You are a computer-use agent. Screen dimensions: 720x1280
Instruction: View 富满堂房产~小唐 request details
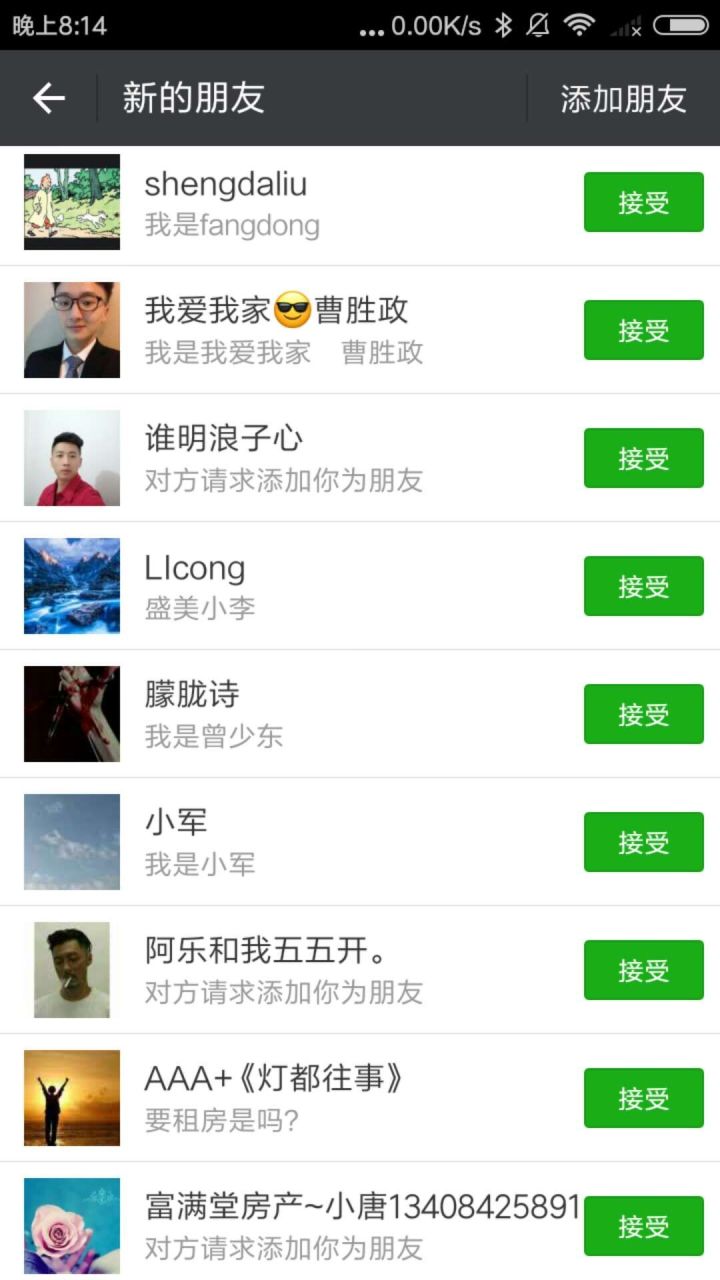click(x=300, y=1226)
